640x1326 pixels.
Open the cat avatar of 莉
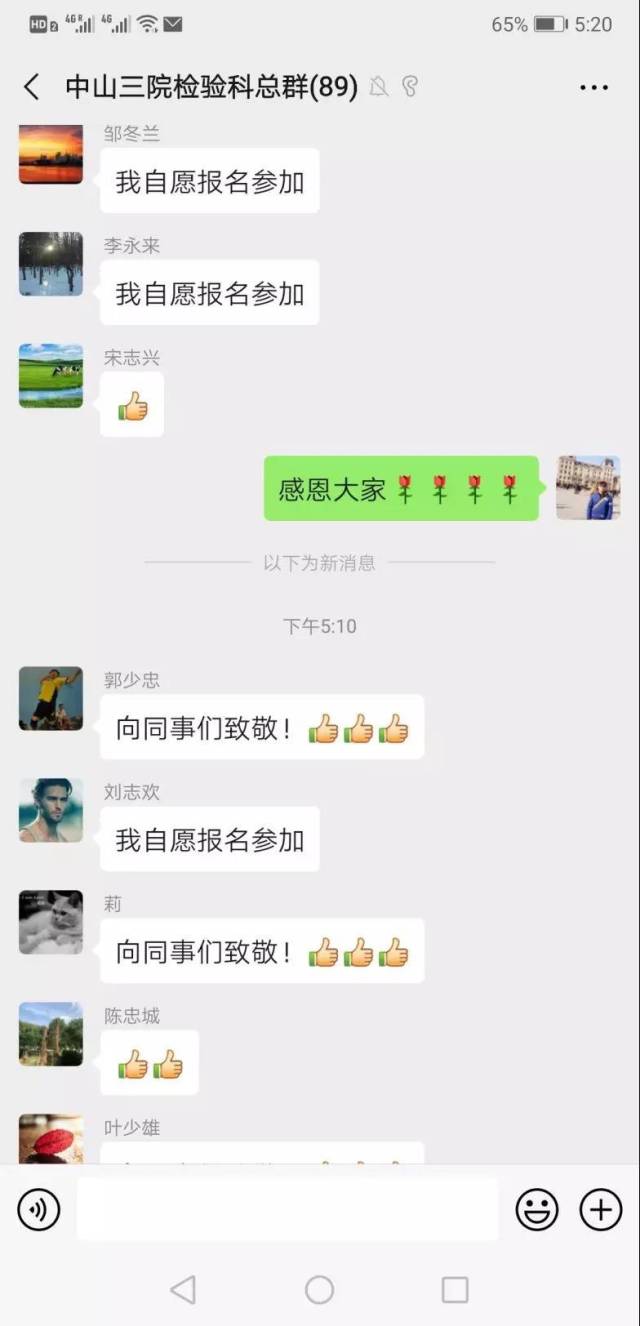pos(51,922)
